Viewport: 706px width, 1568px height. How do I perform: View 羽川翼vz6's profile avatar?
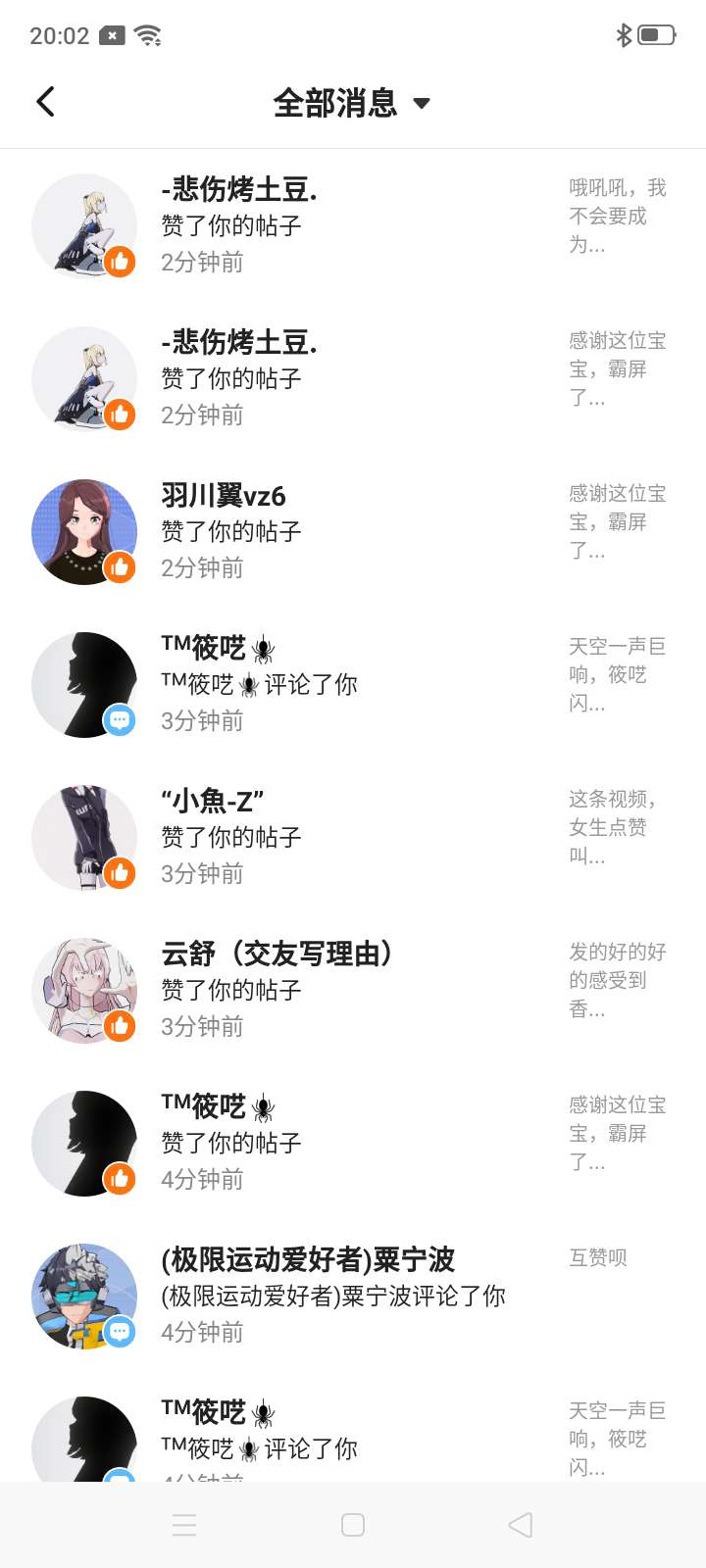click(x=84, y=532)
